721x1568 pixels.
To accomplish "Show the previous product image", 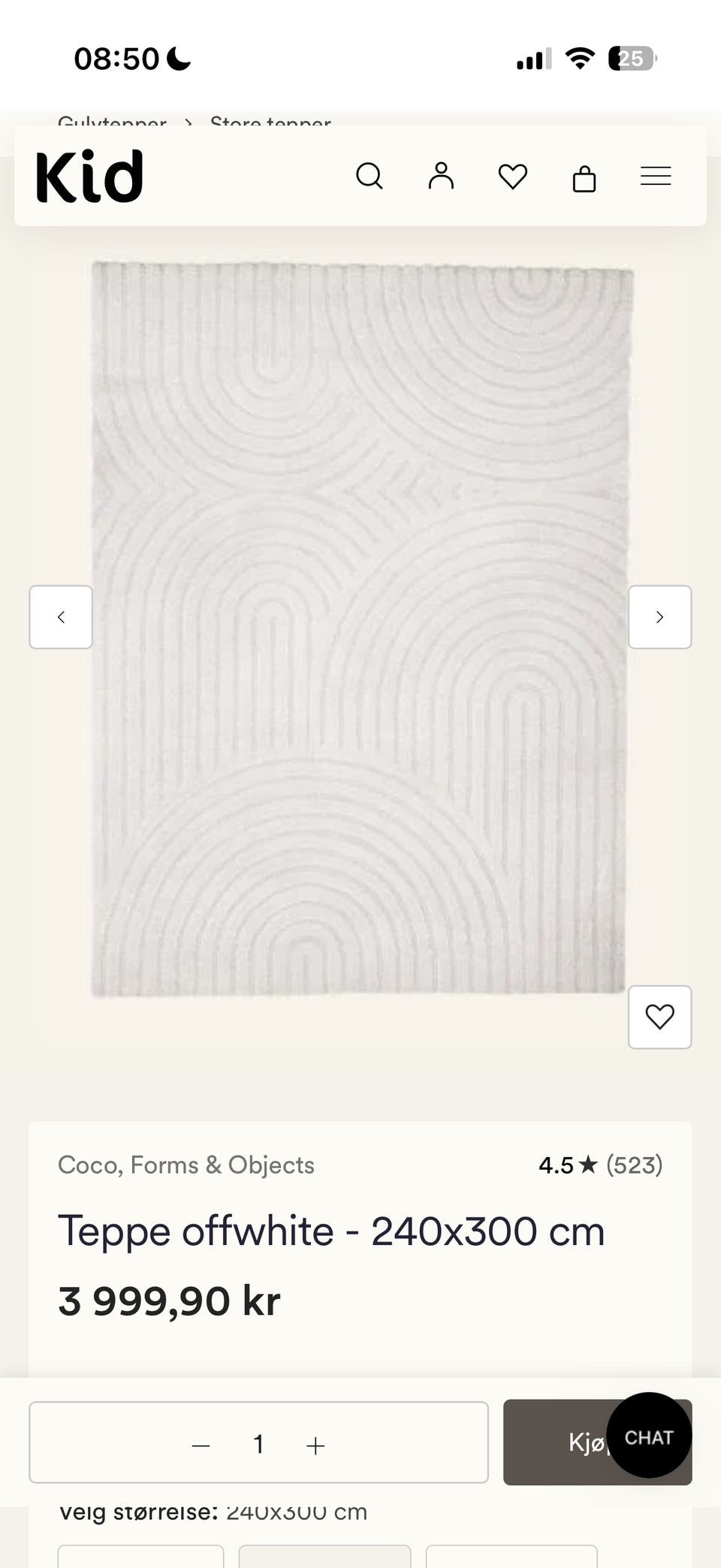I will pyautogui.click(x=61, y=617).
